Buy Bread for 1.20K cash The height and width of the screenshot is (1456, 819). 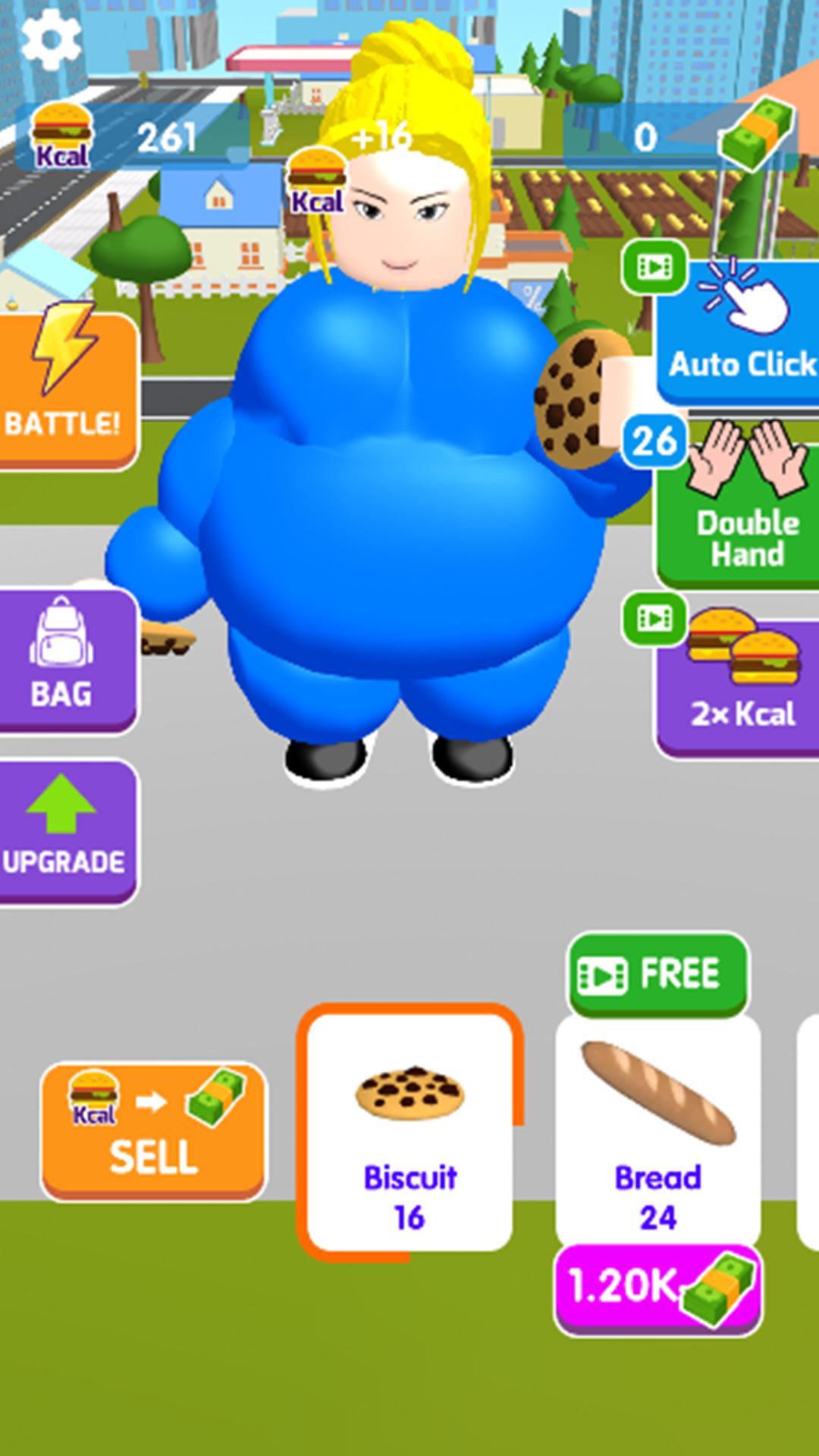point(657,1289)
